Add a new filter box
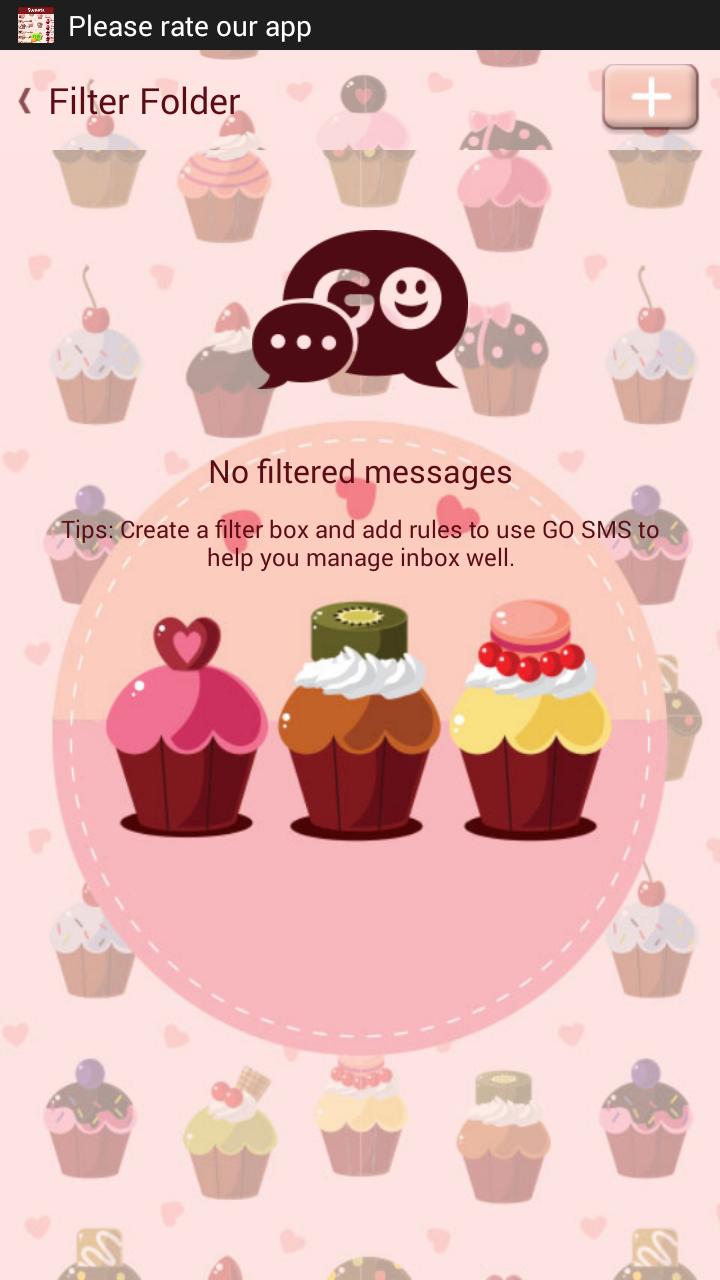This screenshot has width=720, height=1280. 650,97
